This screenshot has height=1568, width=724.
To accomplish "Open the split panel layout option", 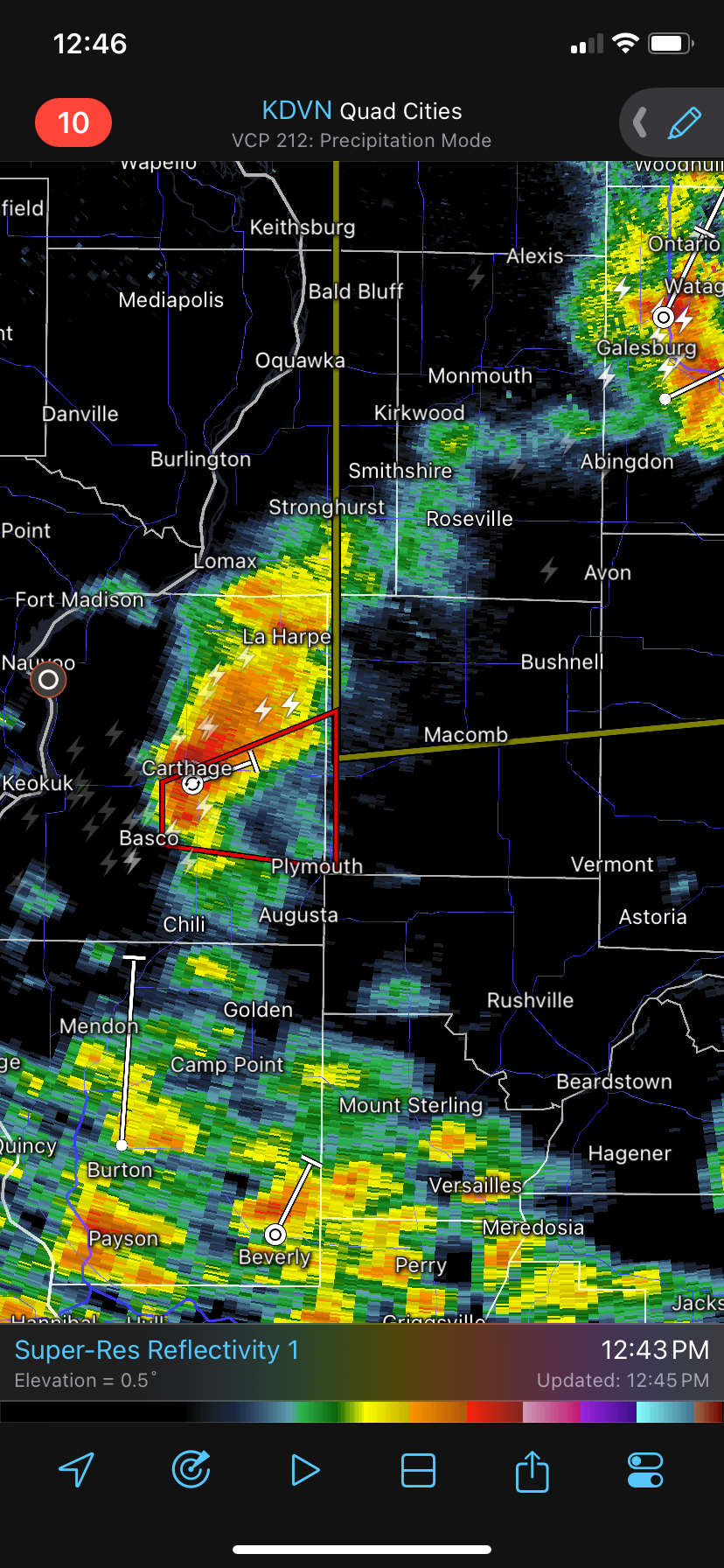I will (418, 1470).
